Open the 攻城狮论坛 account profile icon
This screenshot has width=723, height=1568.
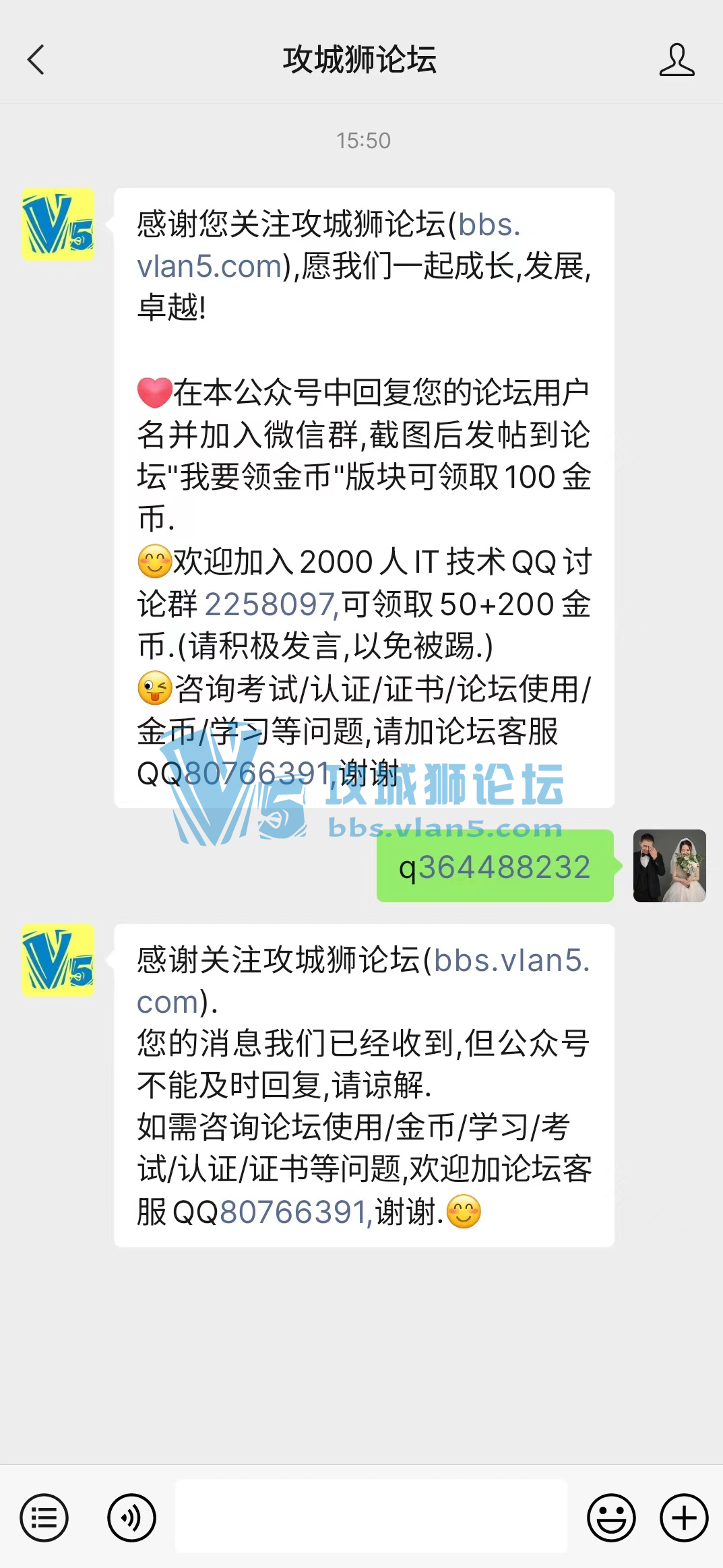click(676, 60)
